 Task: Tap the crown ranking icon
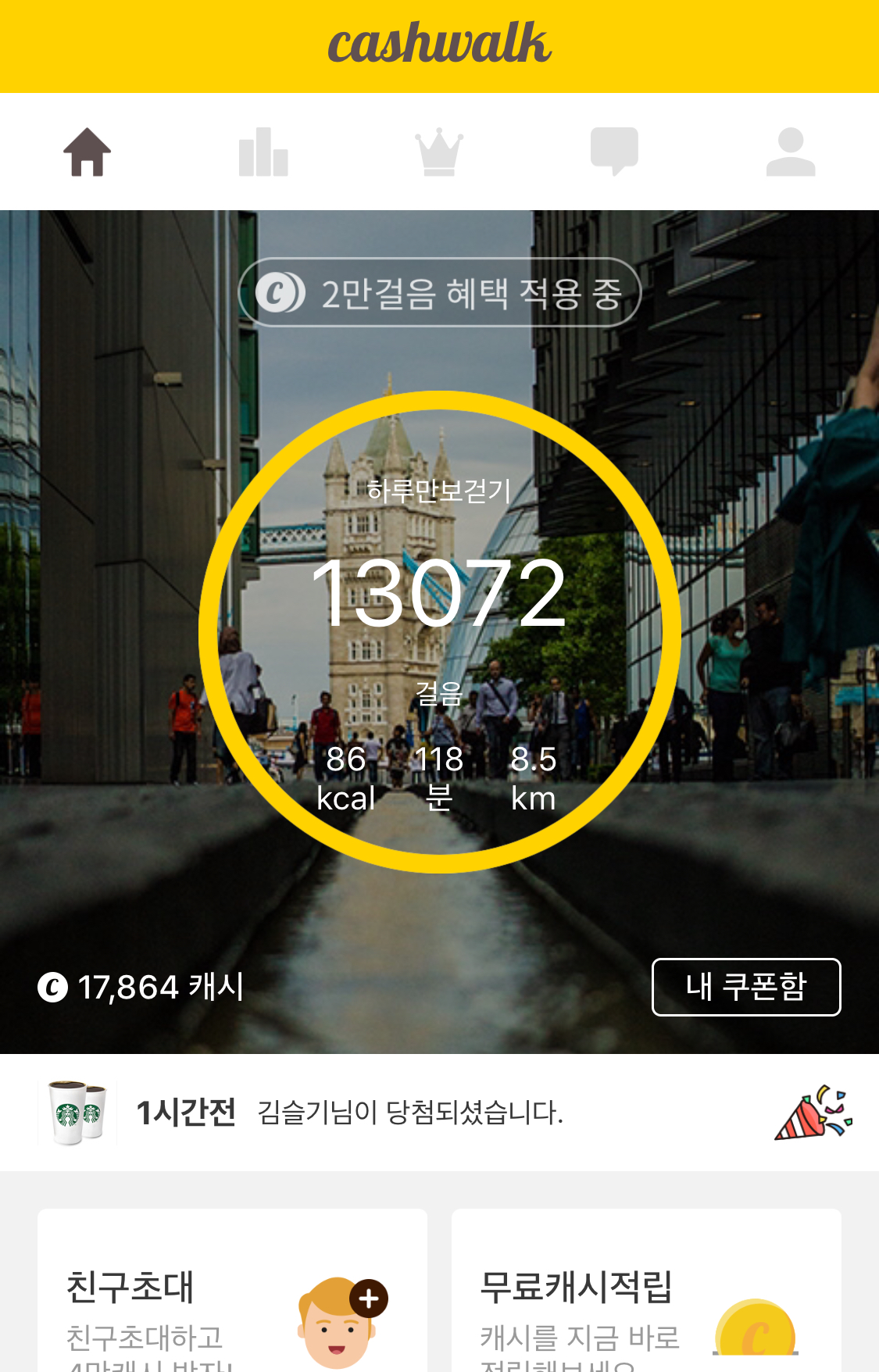coord(439,152)
